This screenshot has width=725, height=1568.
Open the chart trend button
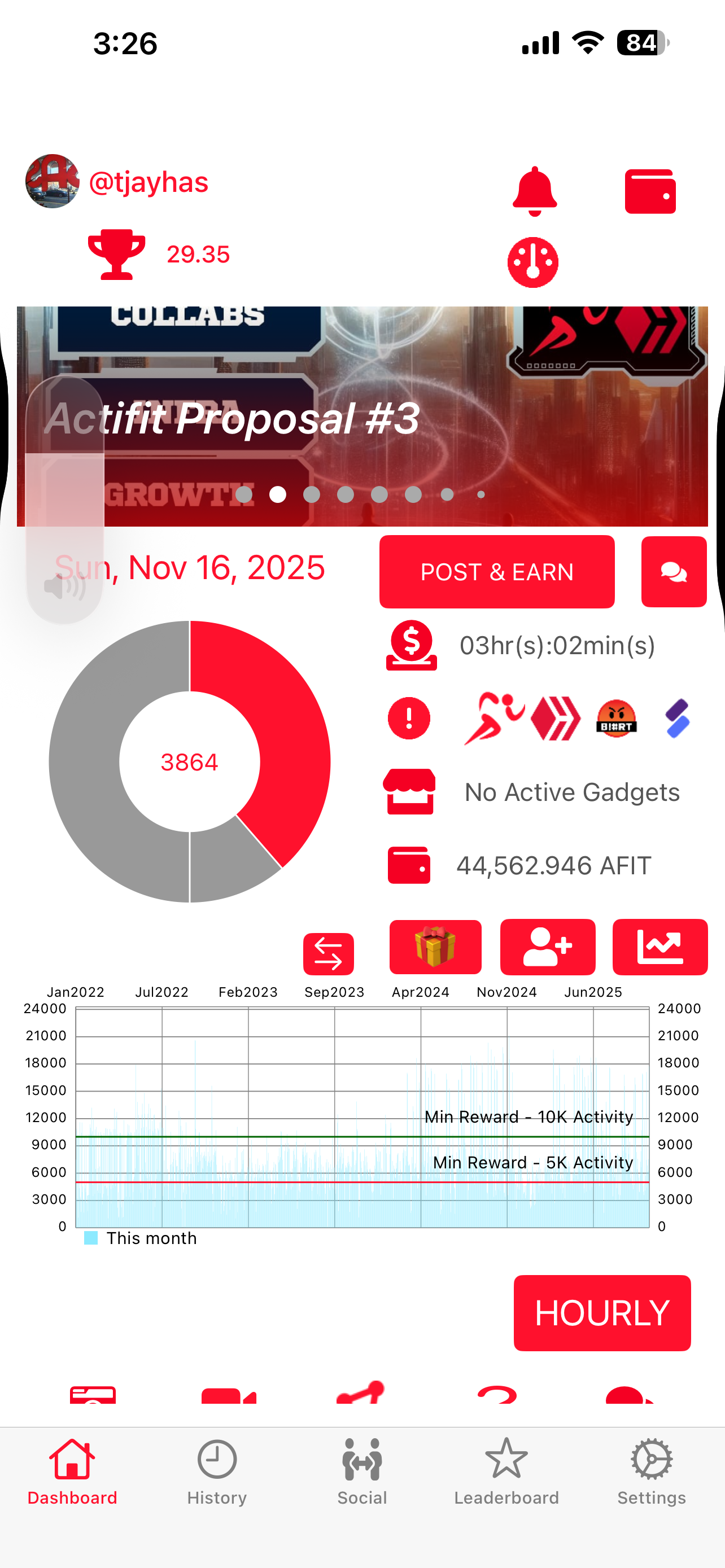pos(660,947)
